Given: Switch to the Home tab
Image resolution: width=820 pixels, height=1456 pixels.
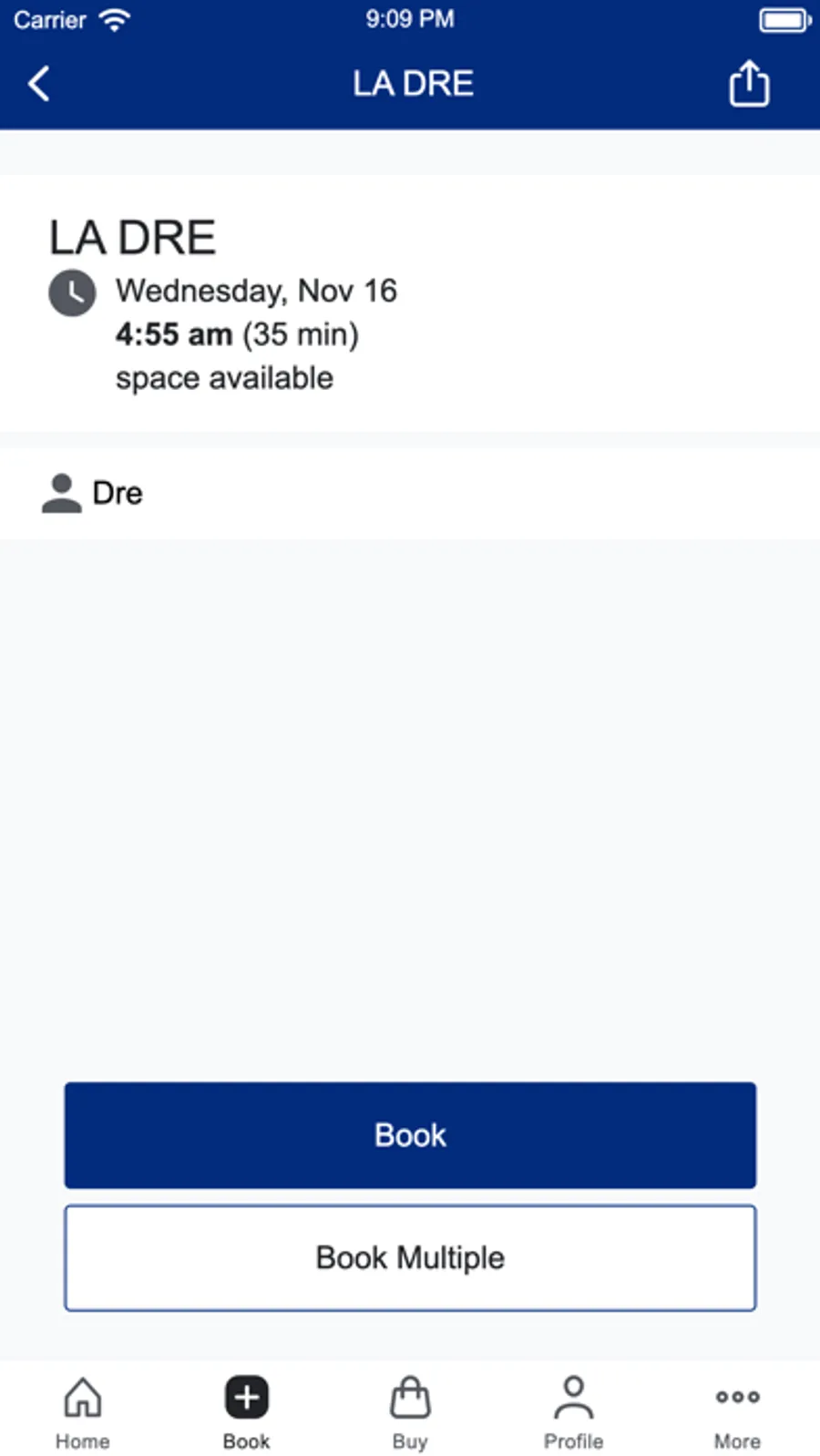Looking at the screenshot, I should (82, 1413).
